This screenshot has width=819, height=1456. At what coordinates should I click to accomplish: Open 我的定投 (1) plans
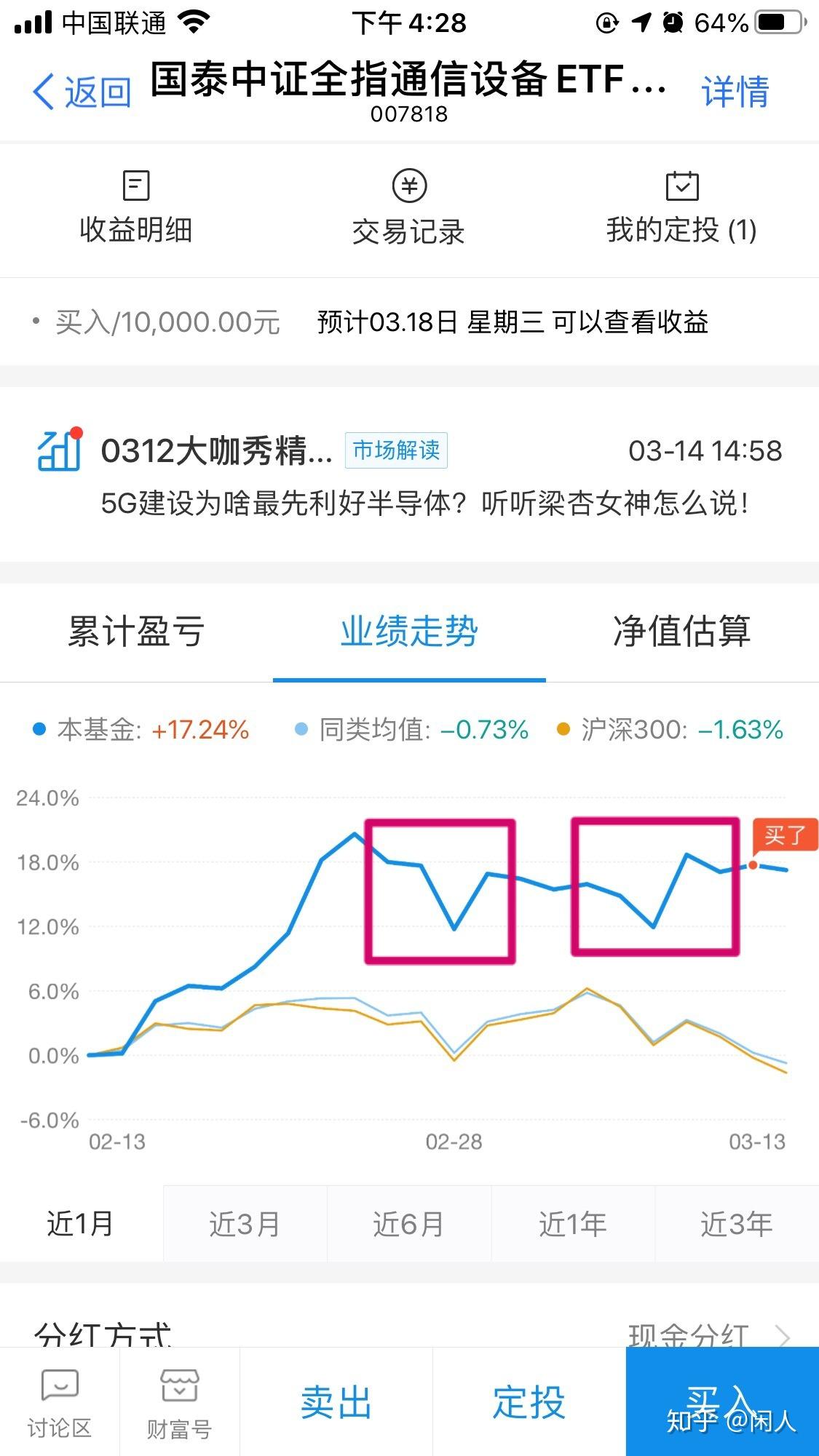coord(681,208)
